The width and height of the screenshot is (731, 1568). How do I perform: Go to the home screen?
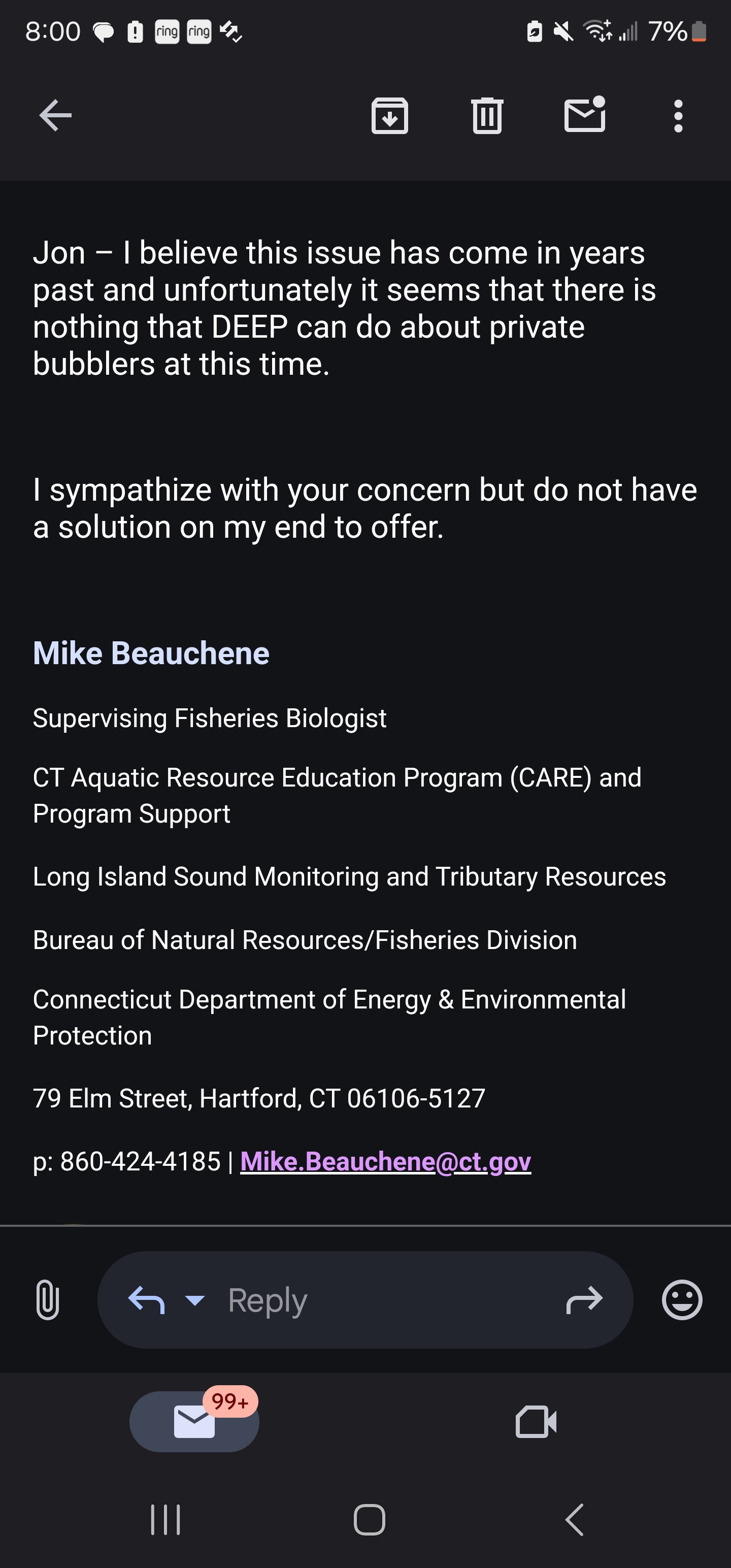[370, 1520]
